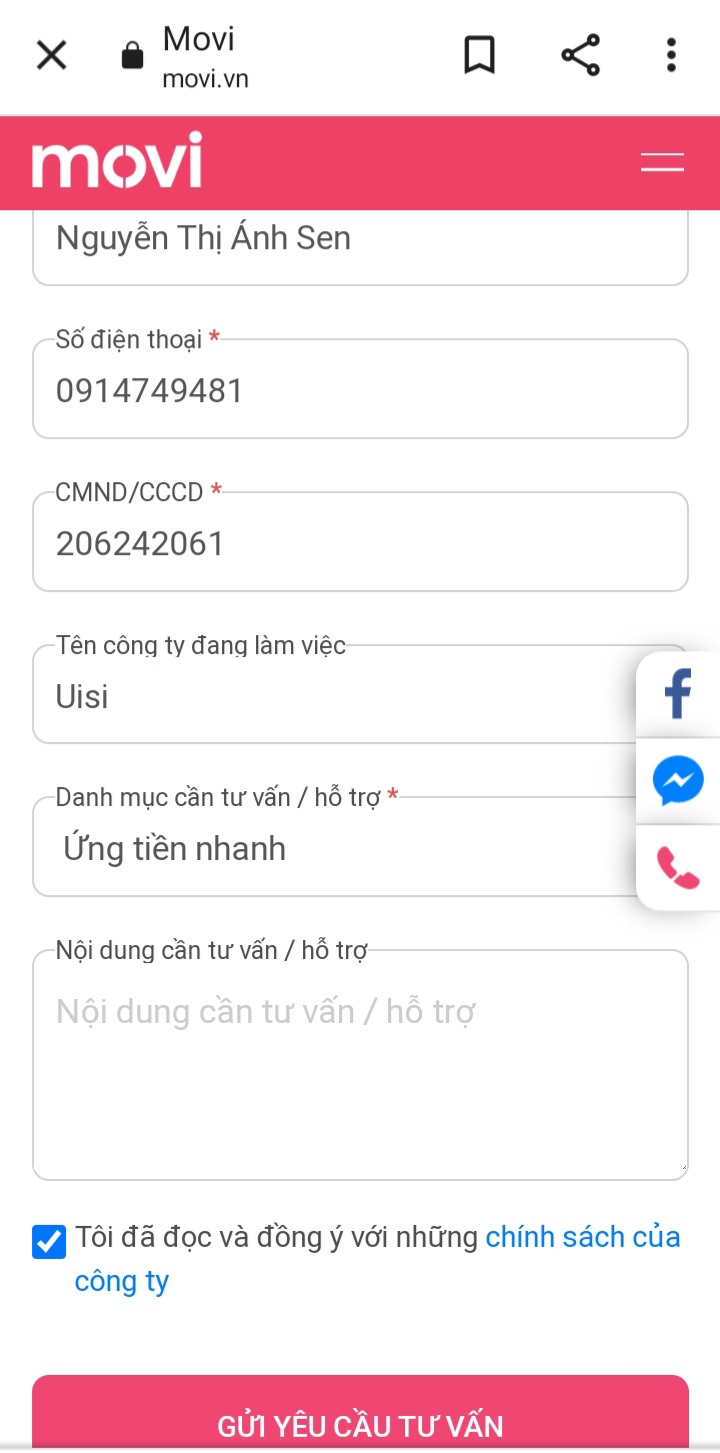Share this Movi page
Image resolution: width=720 pixels, height=1453 pixels.
pyautogui.click(x=580, y=55)
